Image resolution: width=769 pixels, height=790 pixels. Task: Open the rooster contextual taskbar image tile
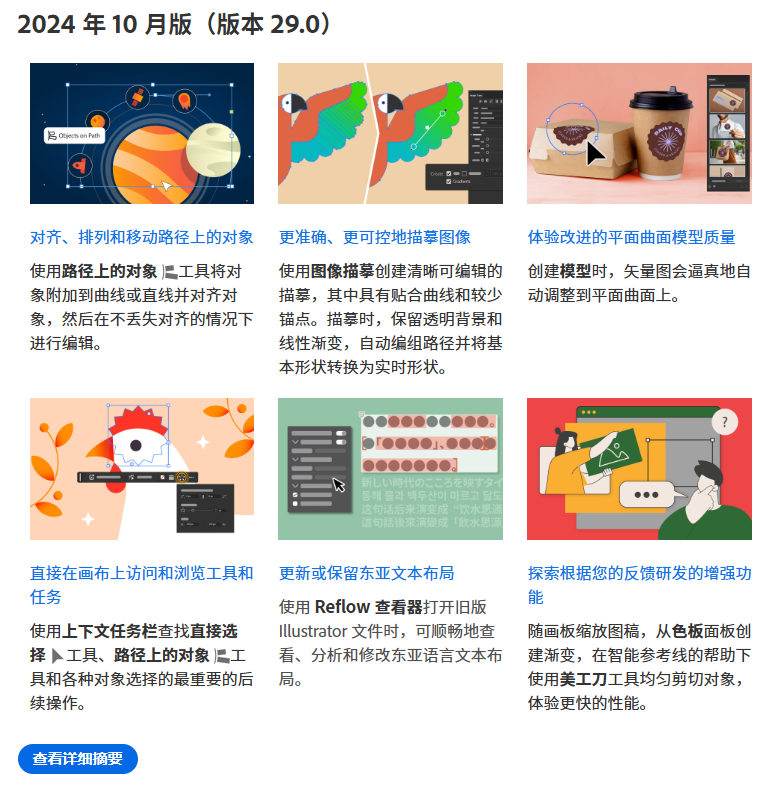(x=142, y=469)
